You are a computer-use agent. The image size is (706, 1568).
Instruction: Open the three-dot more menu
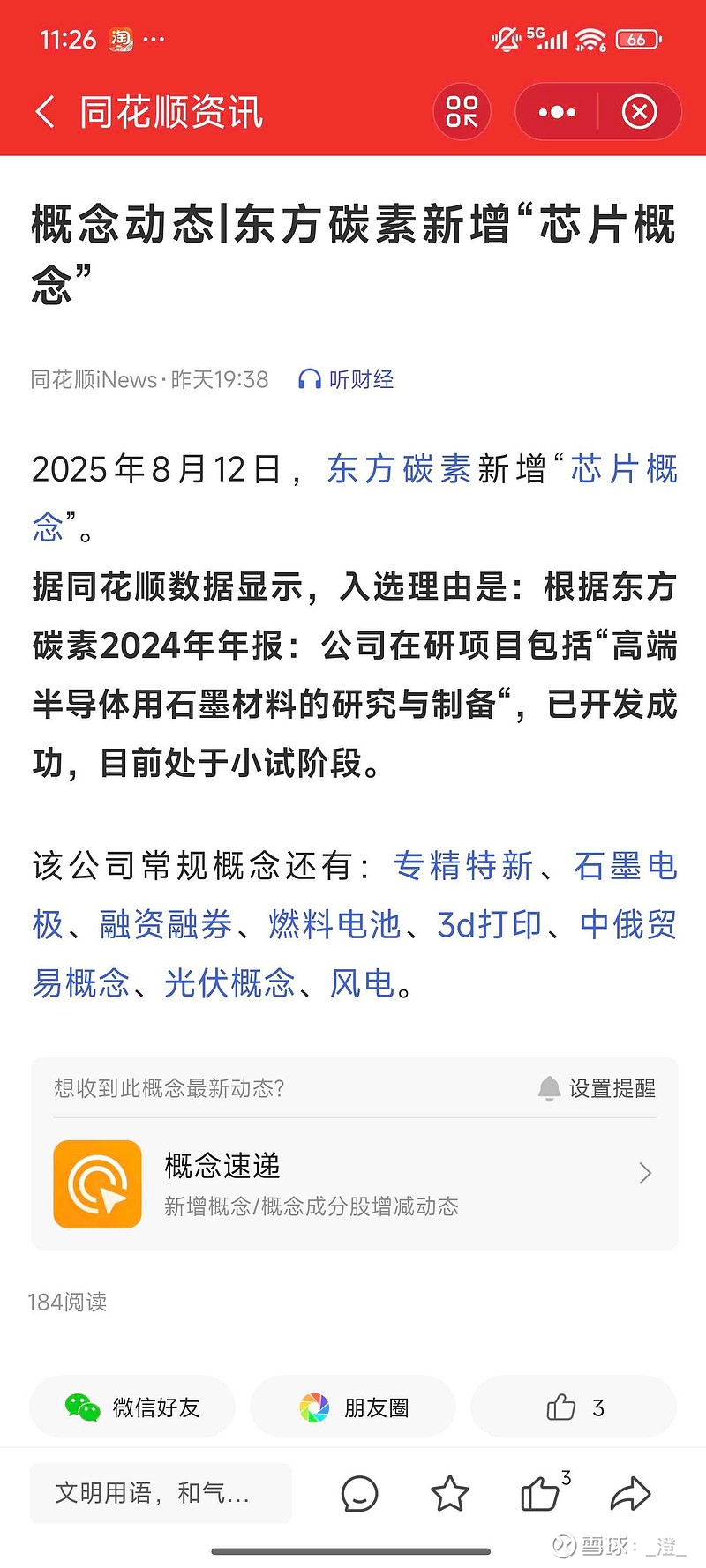[557, 112]
